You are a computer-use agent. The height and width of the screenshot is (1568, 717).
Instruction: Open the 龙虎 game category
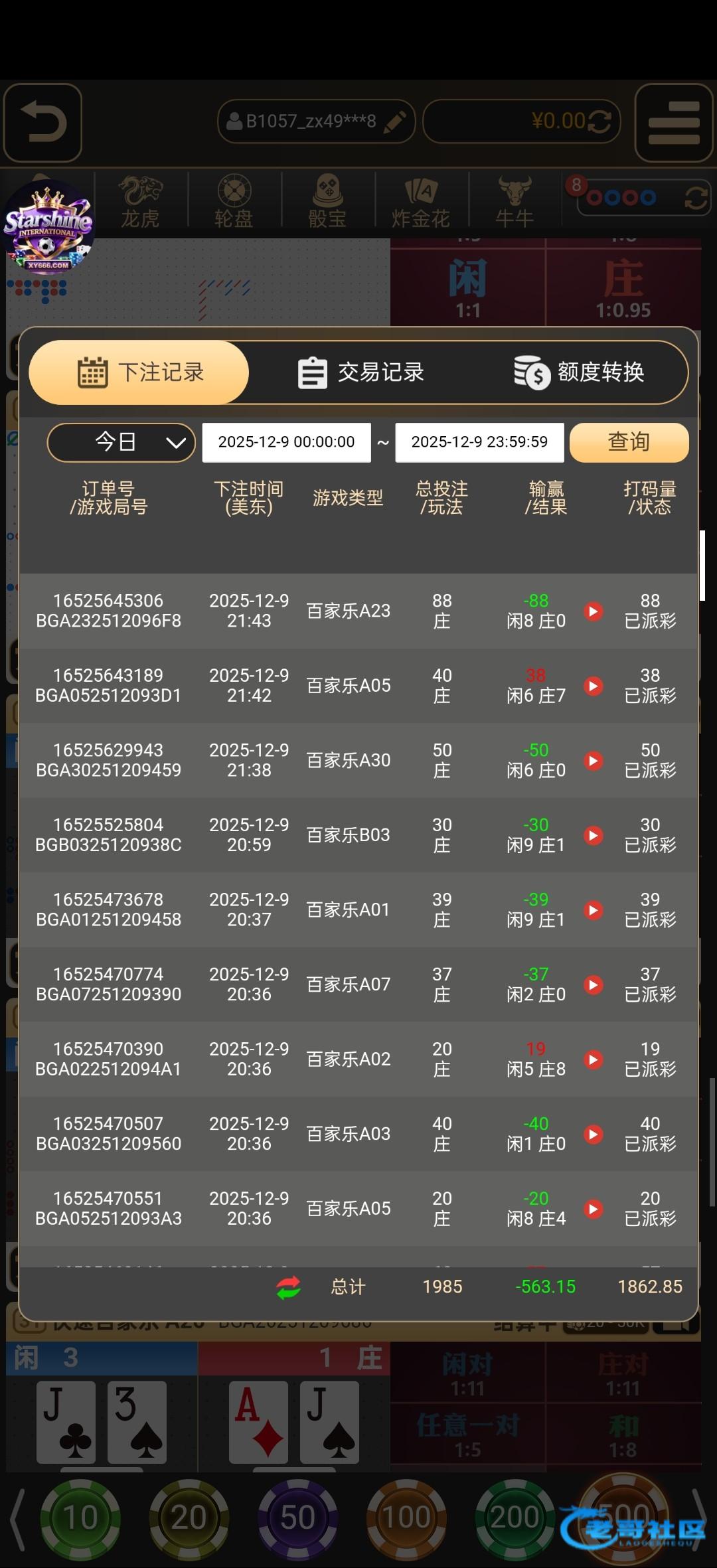pyautogui.click(x=140, y=202)
